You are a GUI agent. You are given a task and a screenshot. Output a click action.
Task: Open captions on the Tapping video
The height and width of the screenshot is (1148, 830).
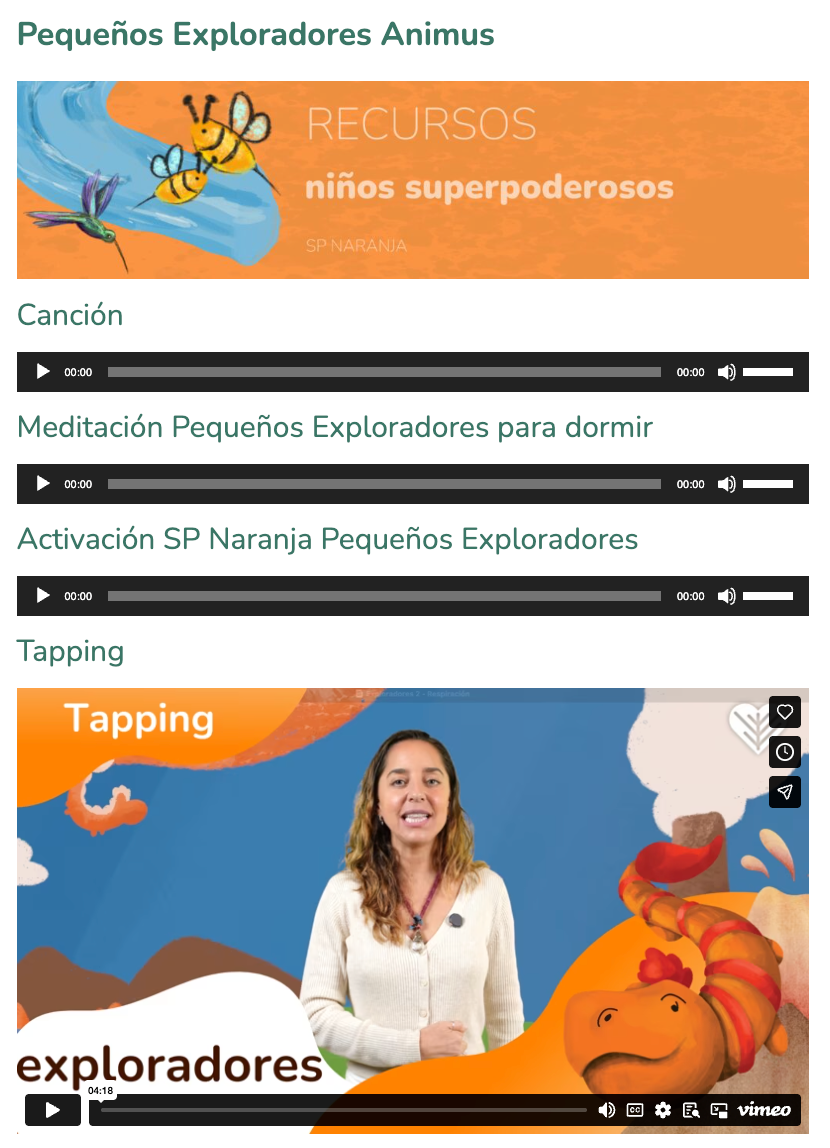(x=635, y=1110)
